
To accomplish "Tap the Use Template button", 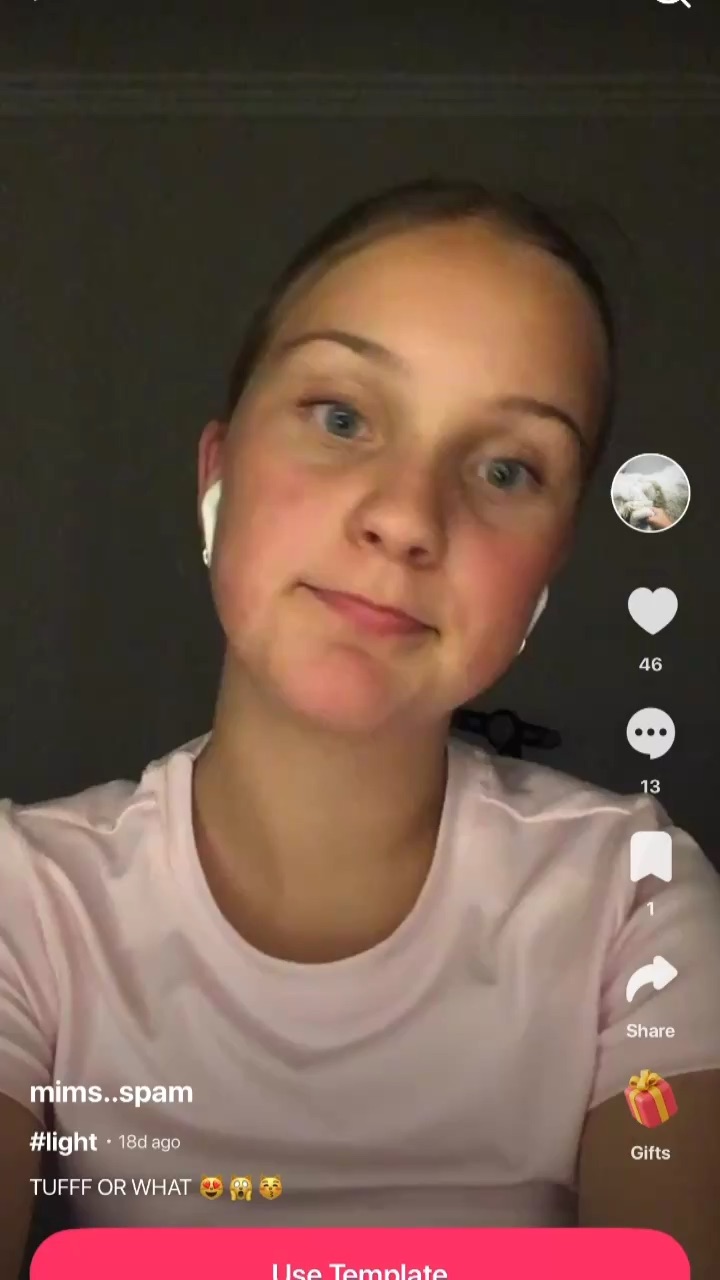I will [360, 1262].
